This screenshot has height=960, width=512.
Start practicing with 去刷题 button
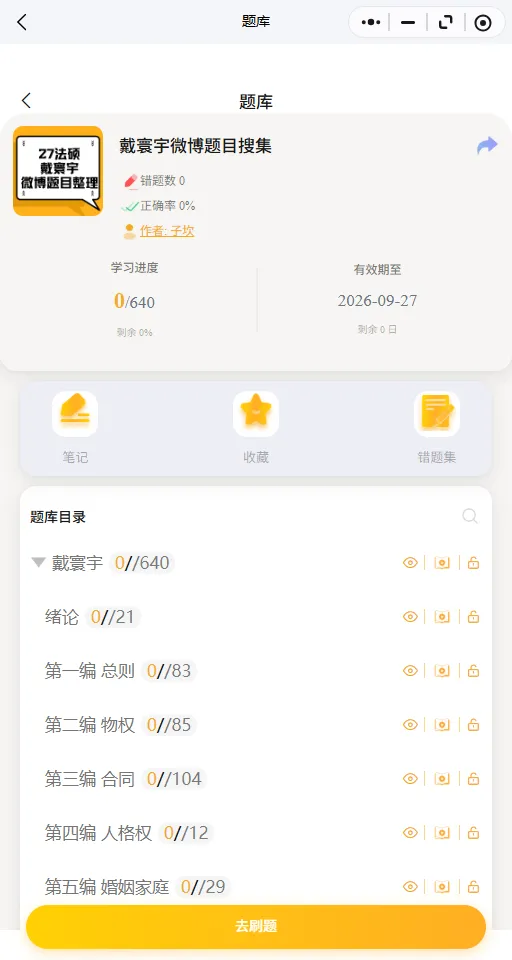pos(256,926)
